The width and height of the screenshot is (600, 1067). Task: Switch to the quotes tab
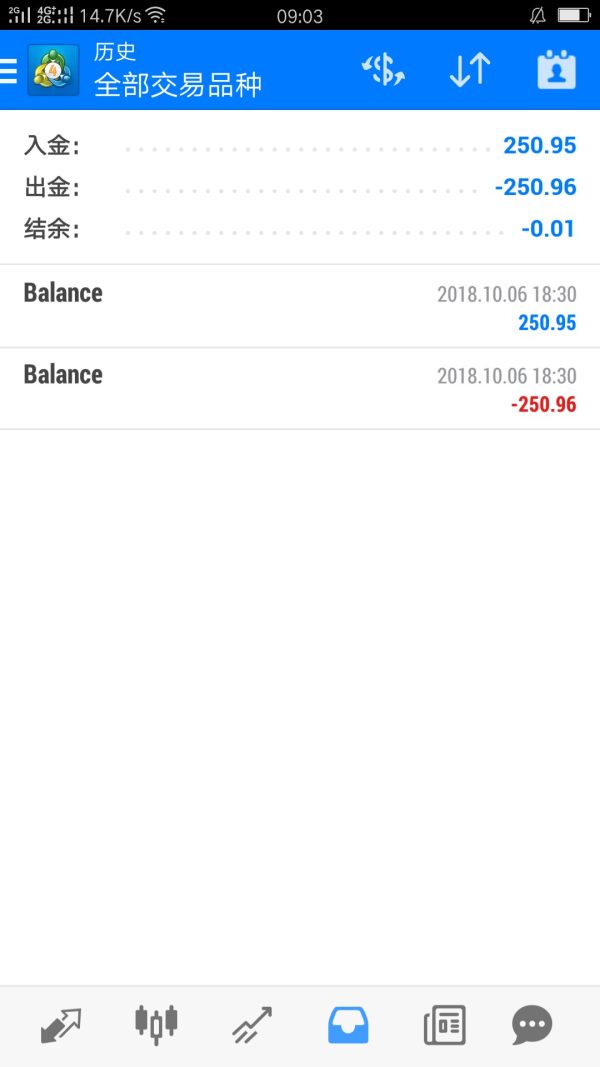click(61, 1025)
